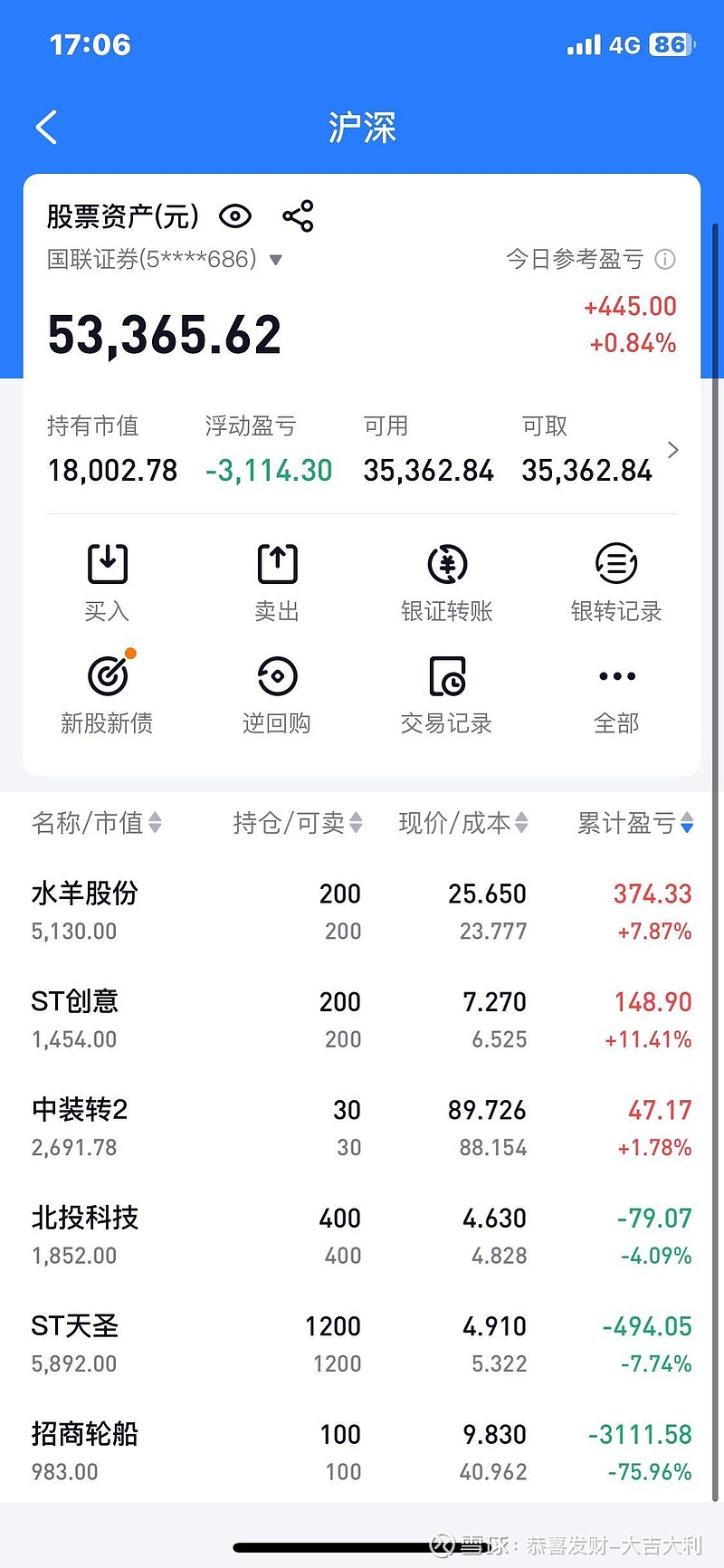
Task: Open 银证转账 bank transfer
Action: (x=446, y=582)
